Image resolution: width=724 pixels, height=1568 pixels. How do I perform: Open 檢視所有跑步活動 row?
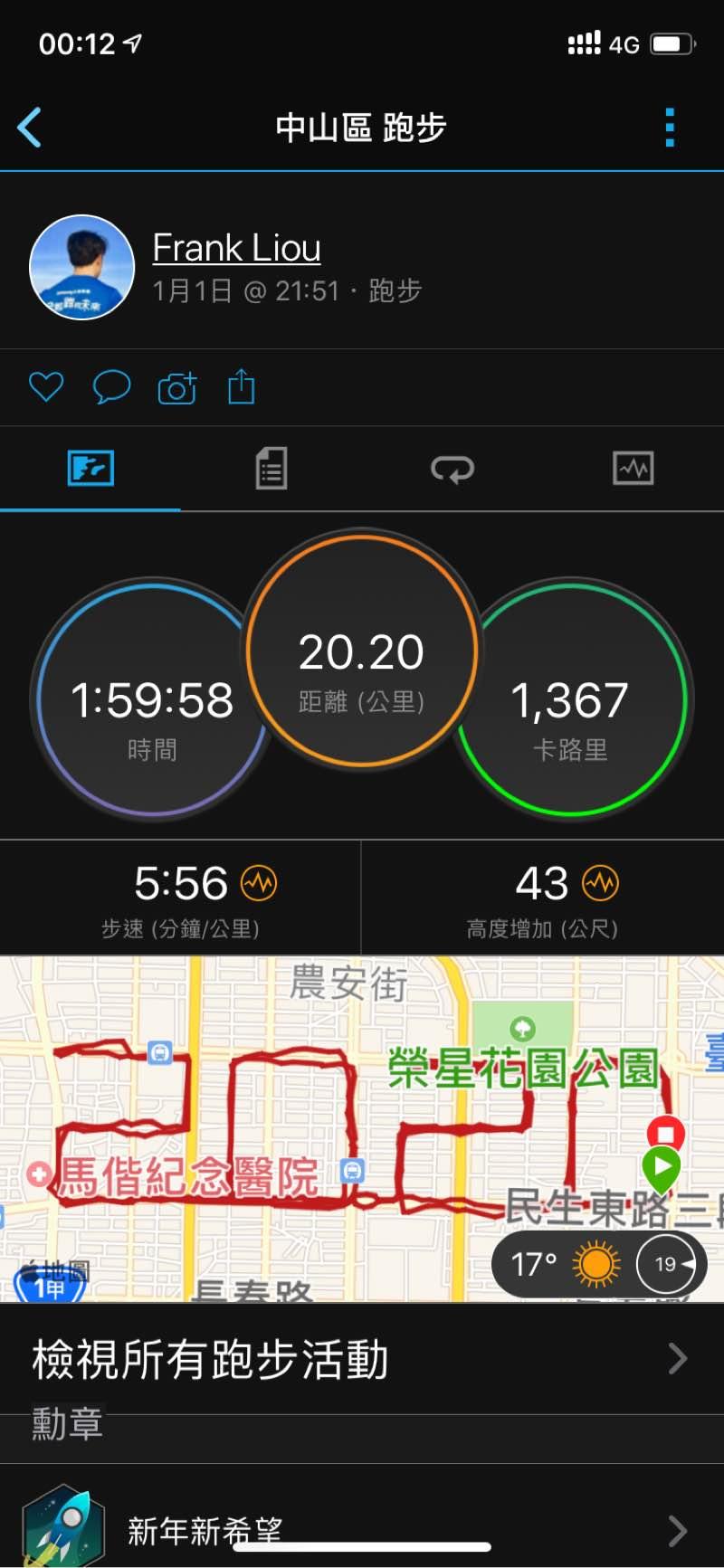click(x=362, y=1359)
